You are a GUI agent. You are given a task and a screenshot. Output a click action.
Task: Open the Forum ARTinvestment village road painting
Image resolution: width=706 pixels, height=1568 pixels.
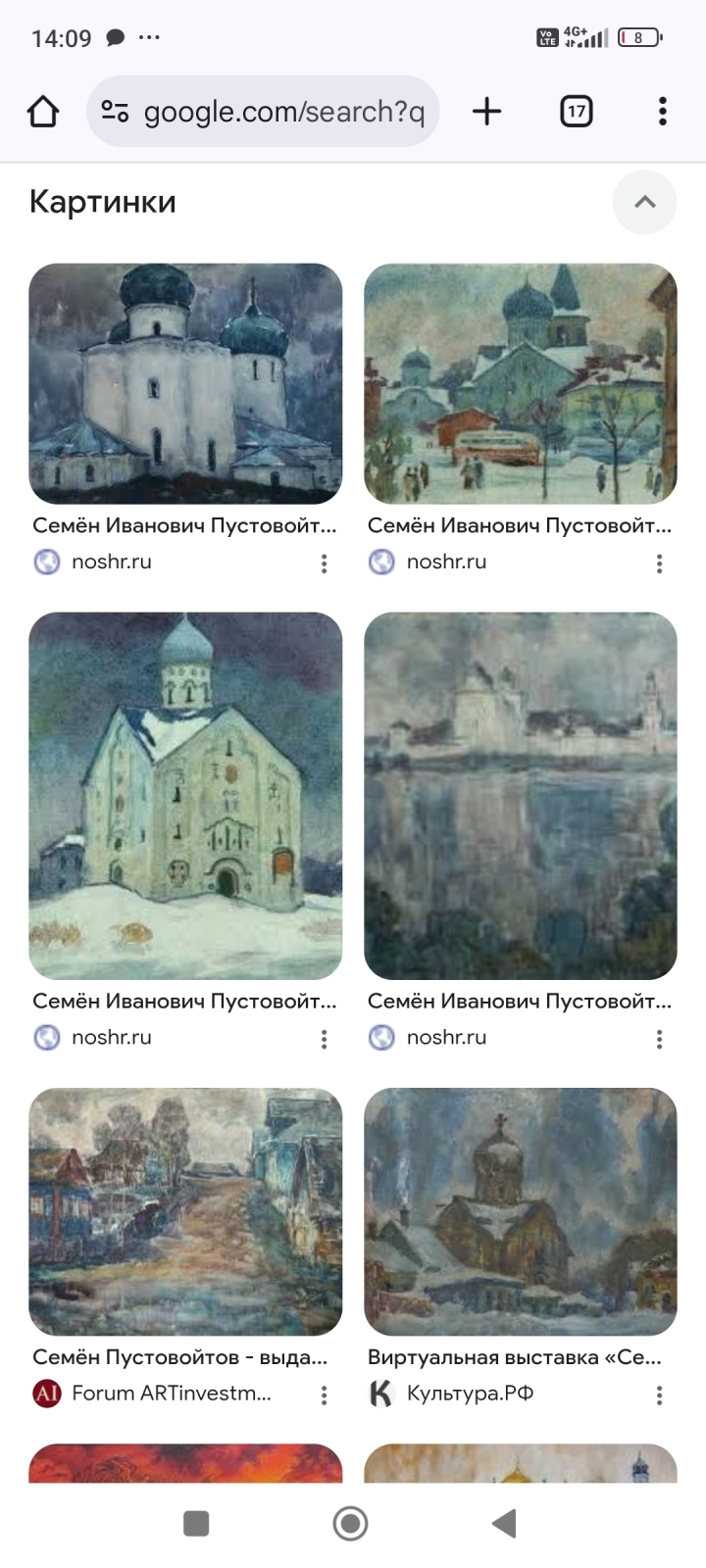click(185, 1211)
